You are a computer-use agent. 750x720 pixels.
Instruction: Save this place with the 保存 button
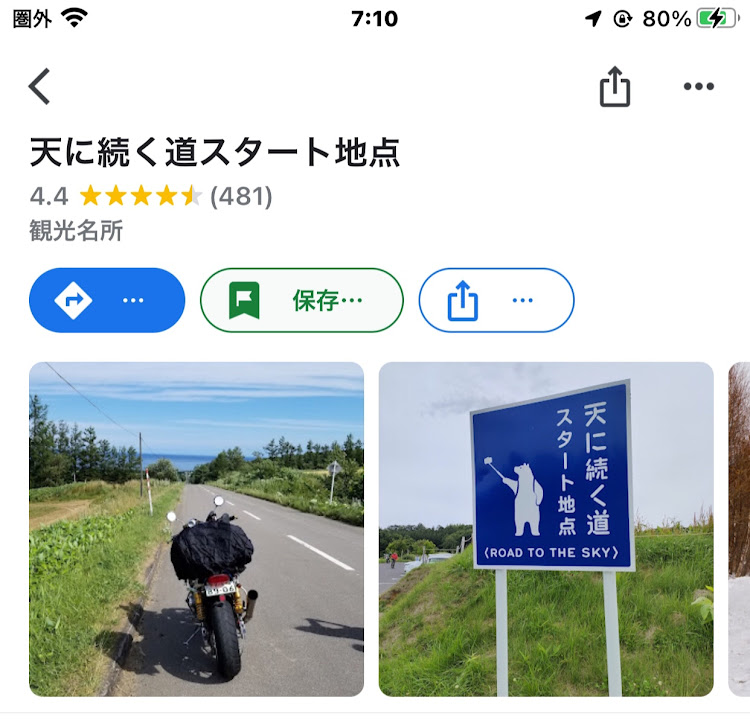point(301,300)
